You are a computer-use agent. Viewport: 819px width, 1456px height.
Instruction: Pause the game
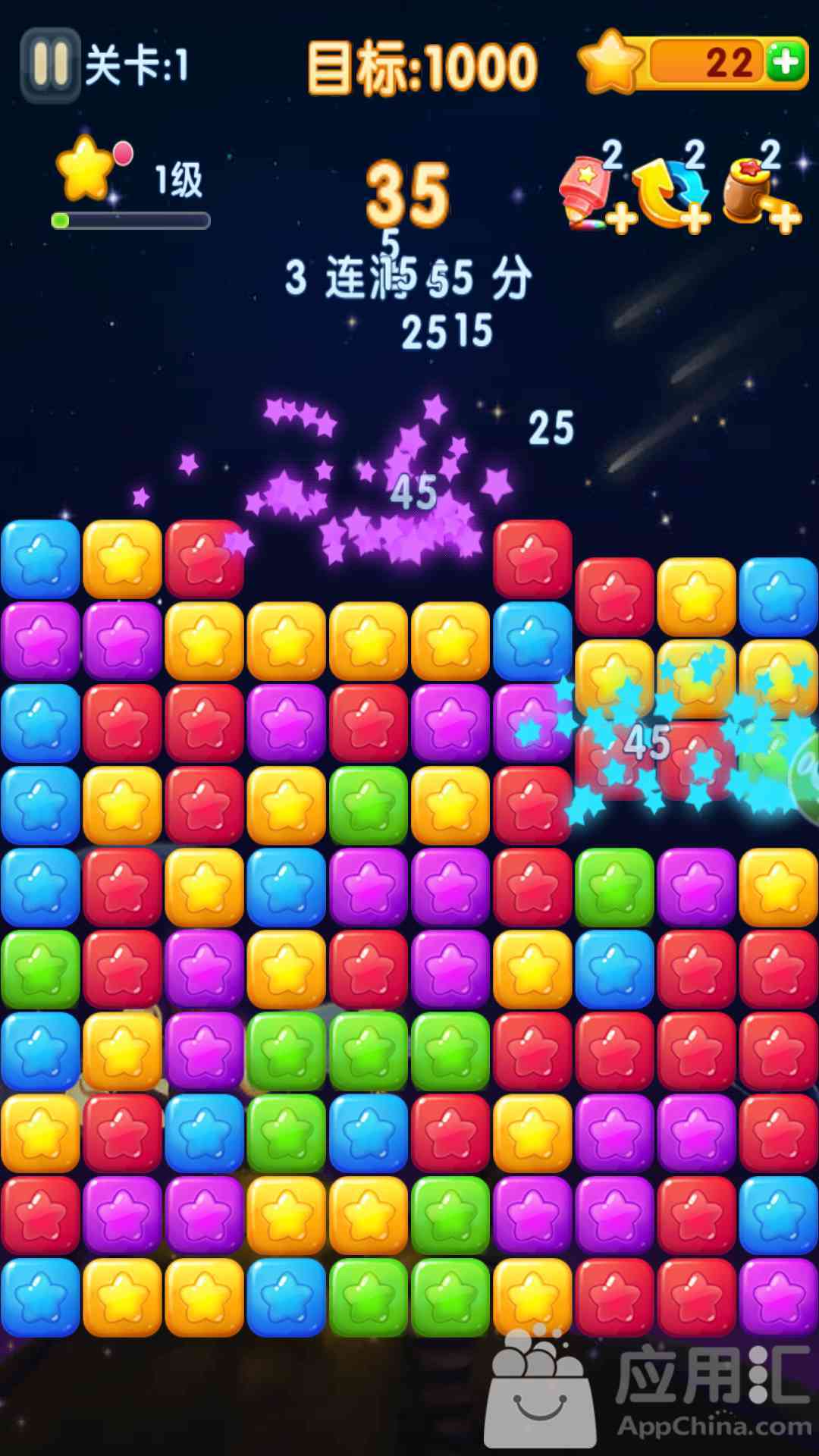[50, 64]
